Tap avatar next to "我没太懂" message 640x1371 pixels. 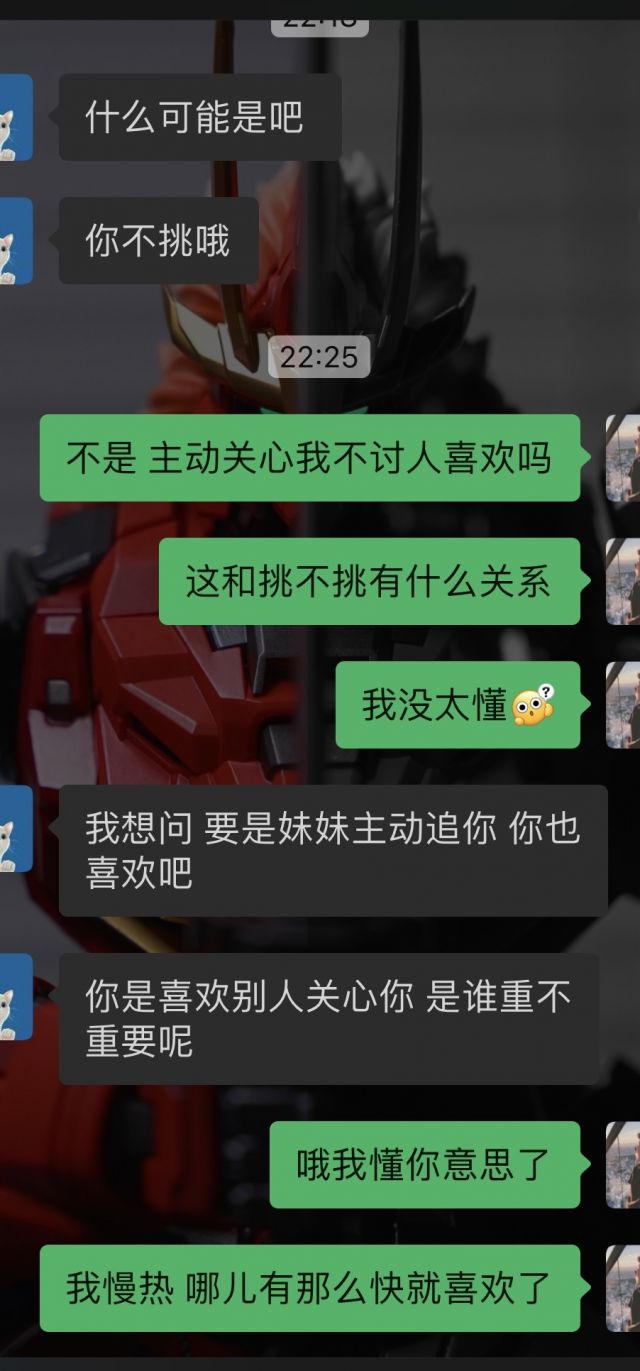(x=623, y=705)
